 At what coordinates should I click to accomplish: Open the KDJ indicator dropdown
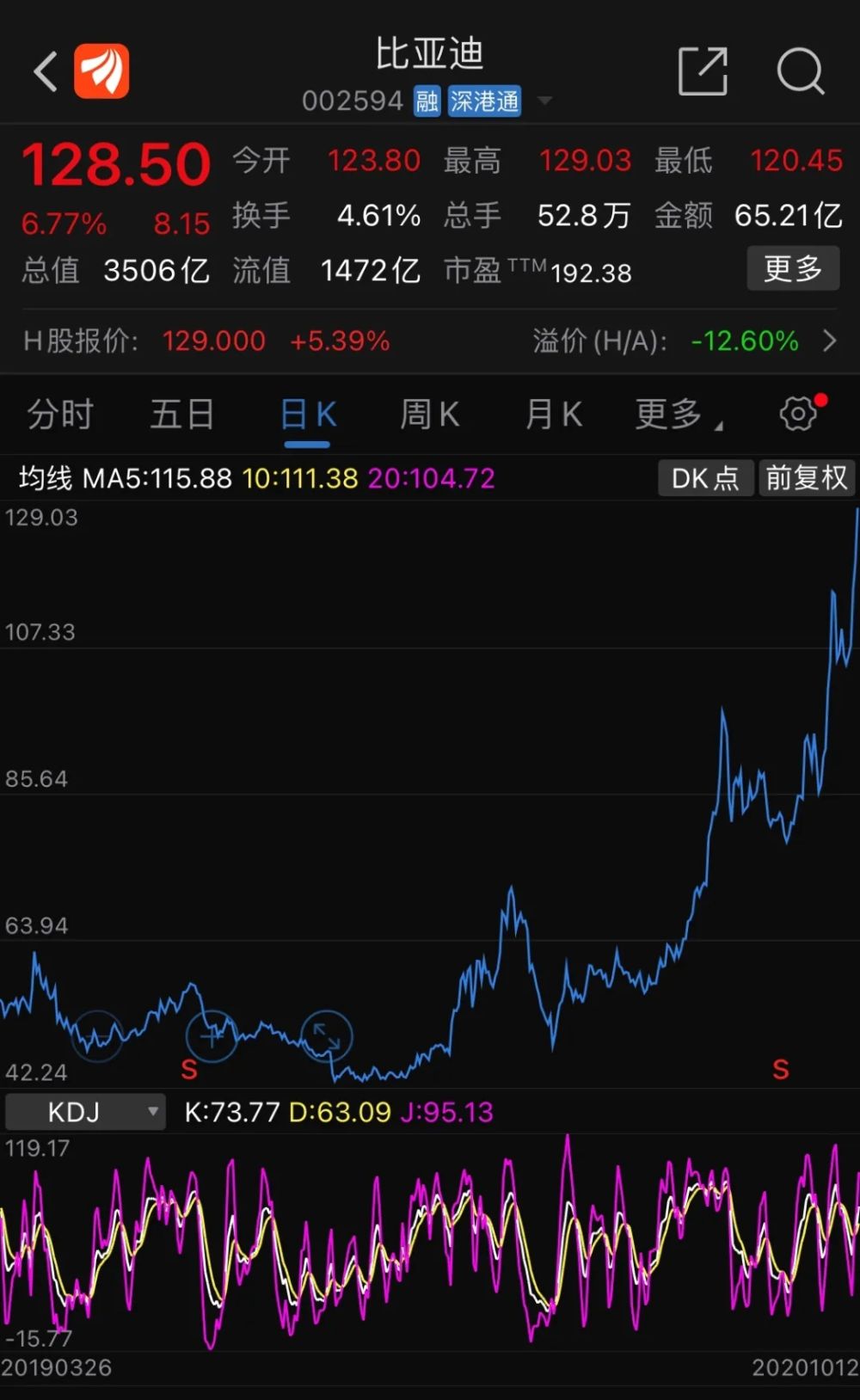85,1112
